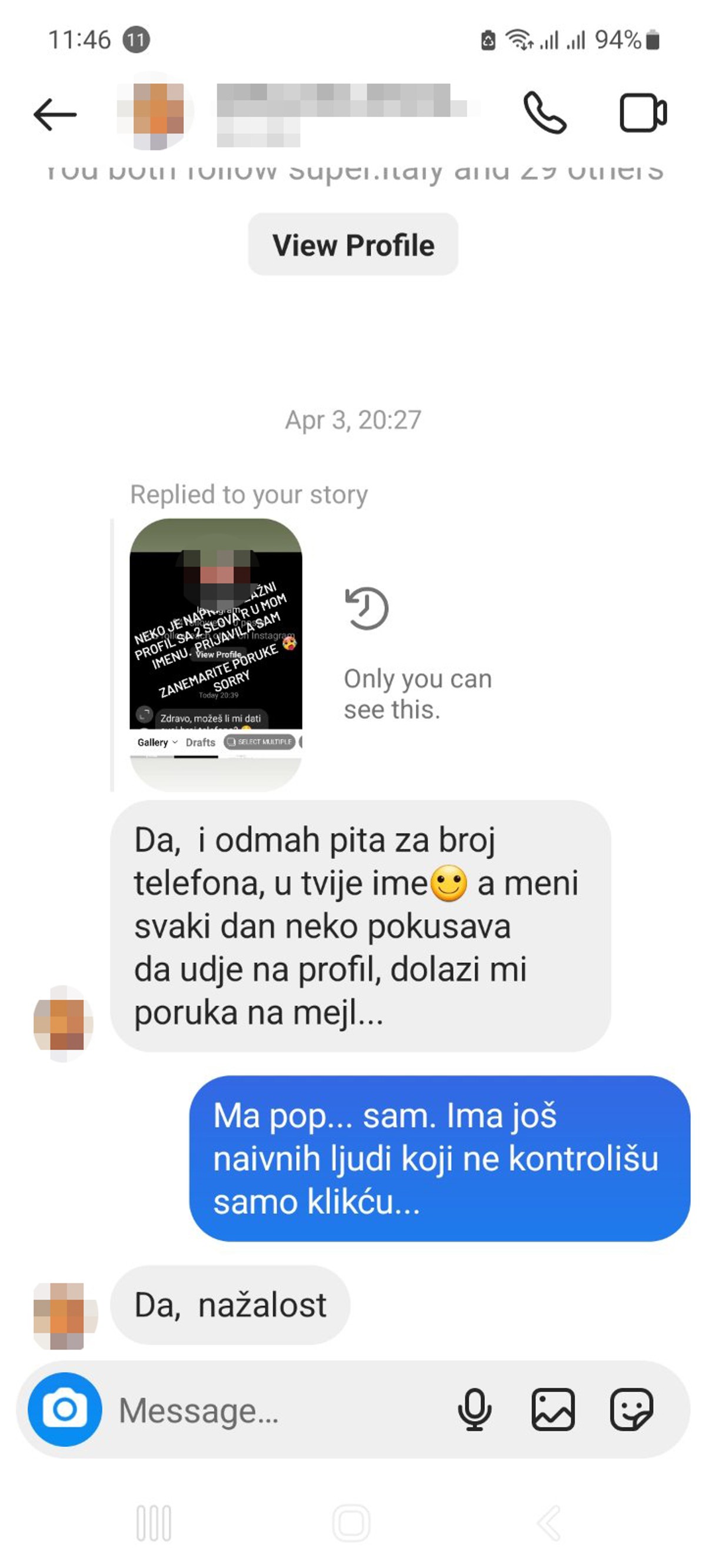Tap the View Profile button
Screen dimensions: 706x1568
[352, 245]
